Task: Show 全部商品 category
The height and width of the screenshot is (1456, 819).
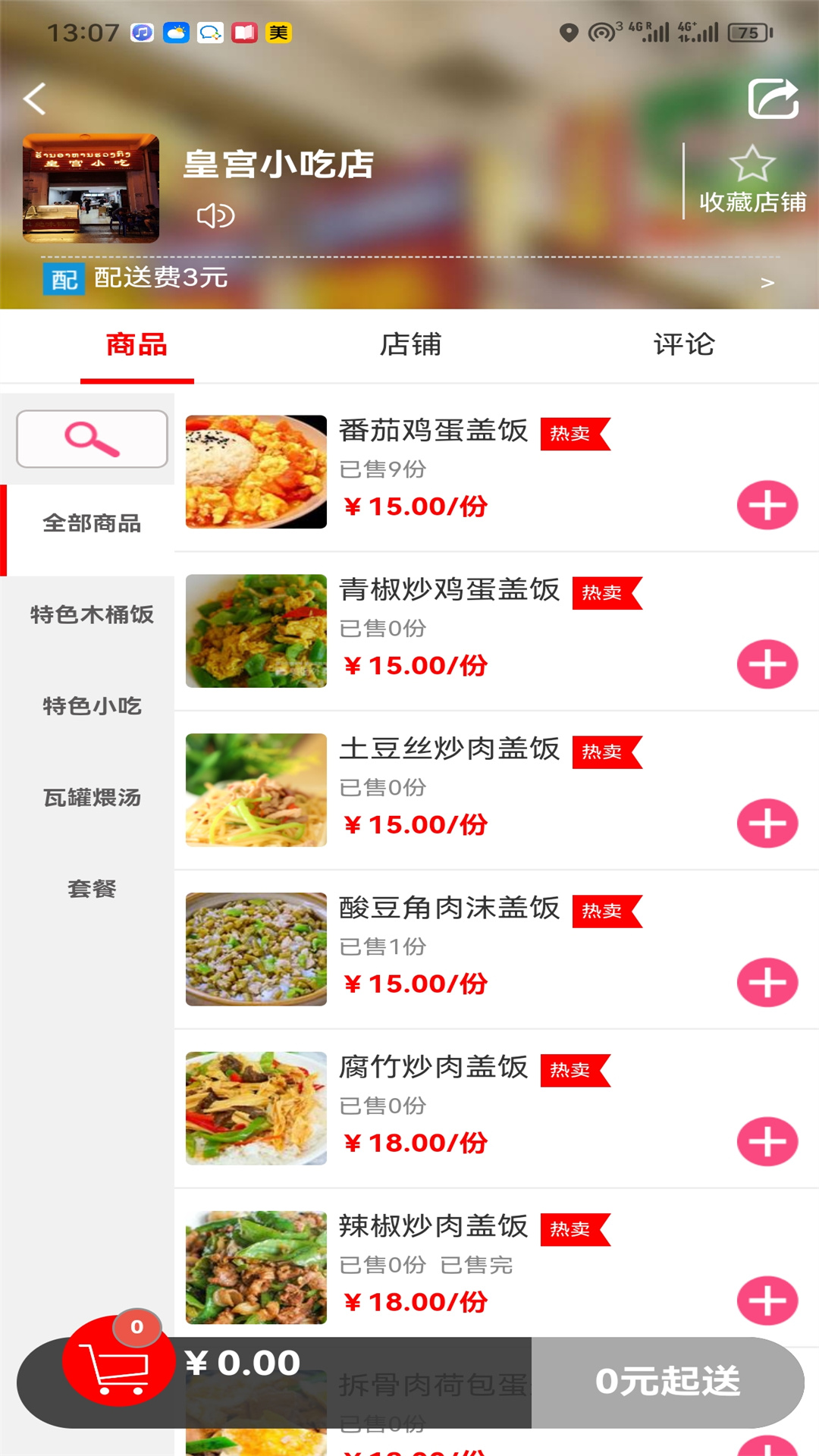Action: [92, 523]
